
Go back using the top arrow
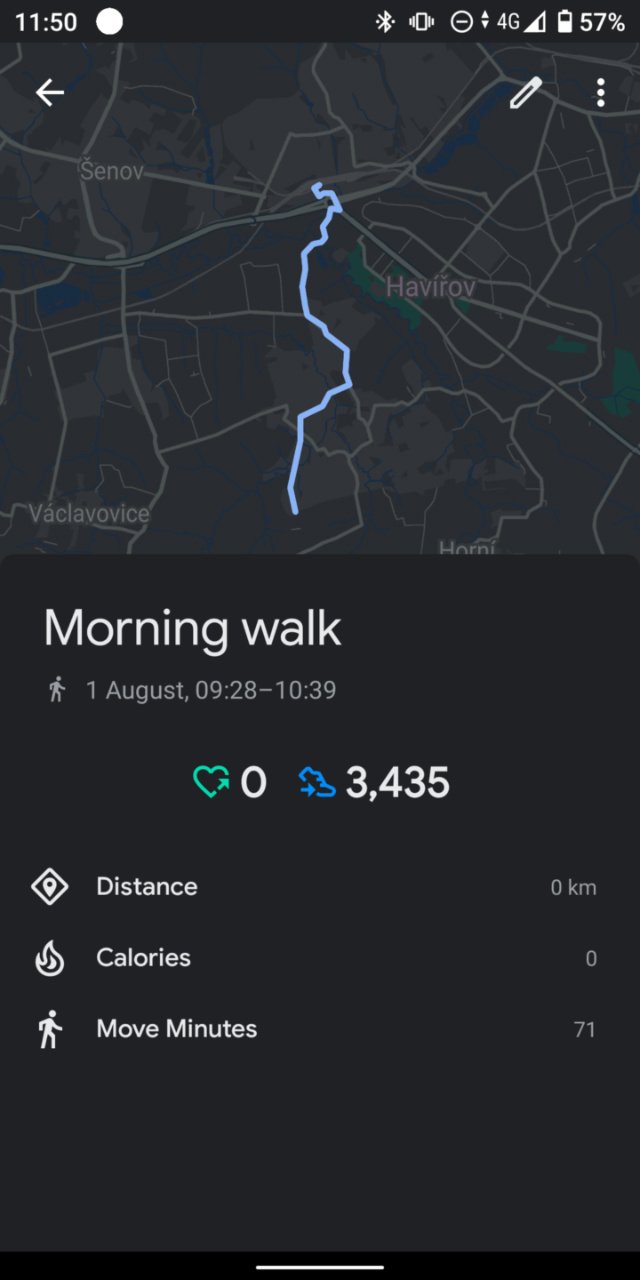[x=49, y=93]
